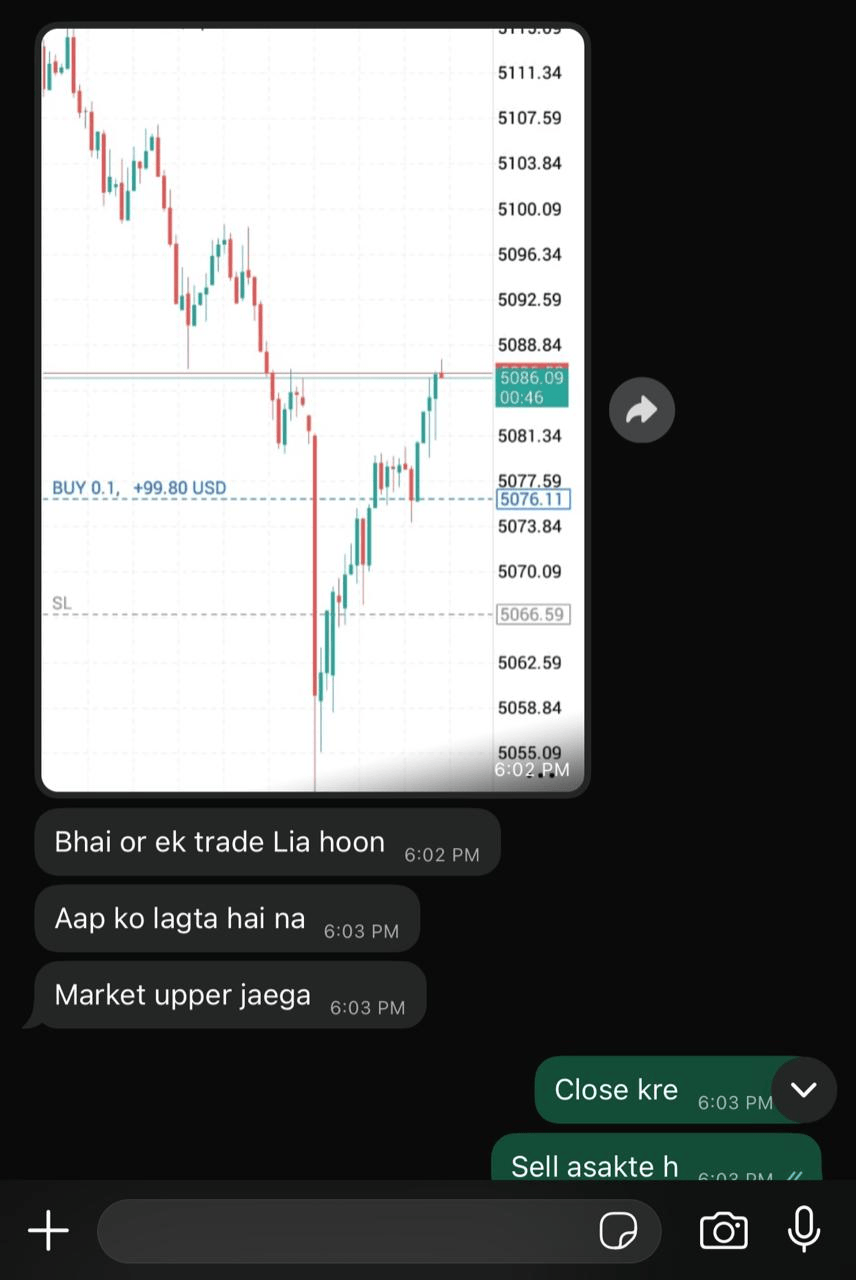Jump to the latest messages

(804, 1090)
